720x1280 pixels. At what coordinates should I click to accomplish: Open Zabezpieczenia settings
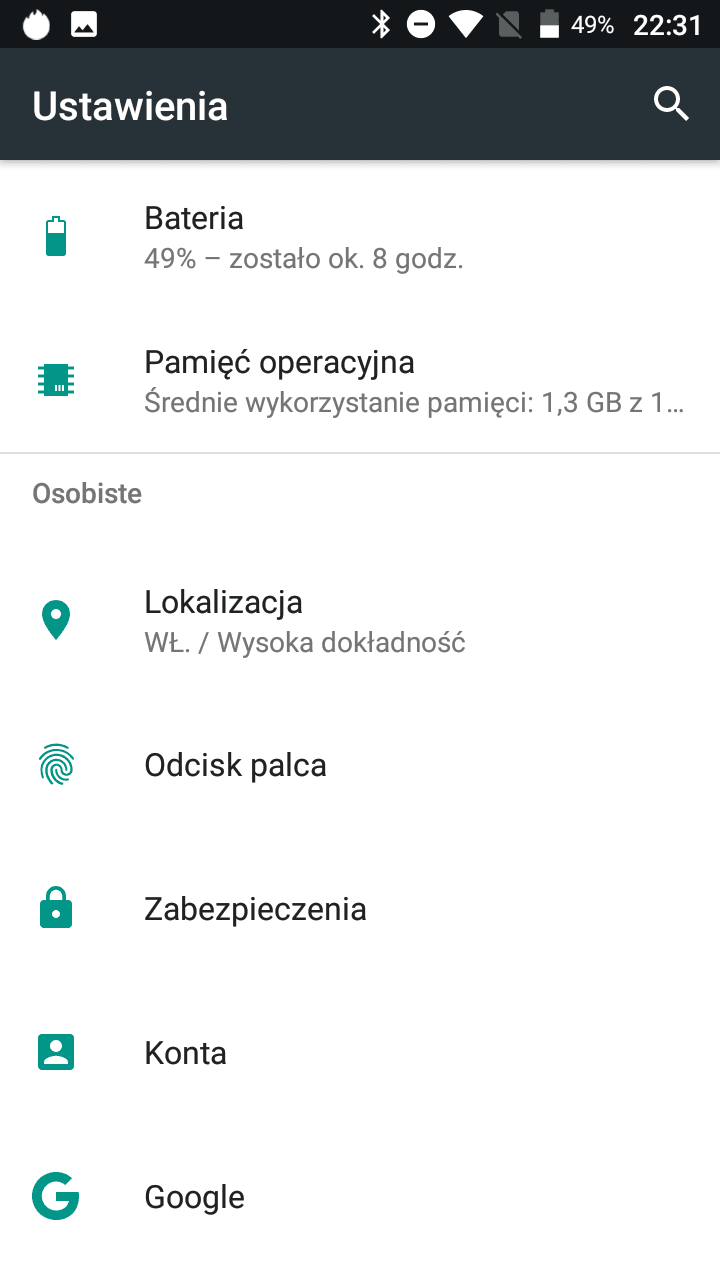point(360,909)
